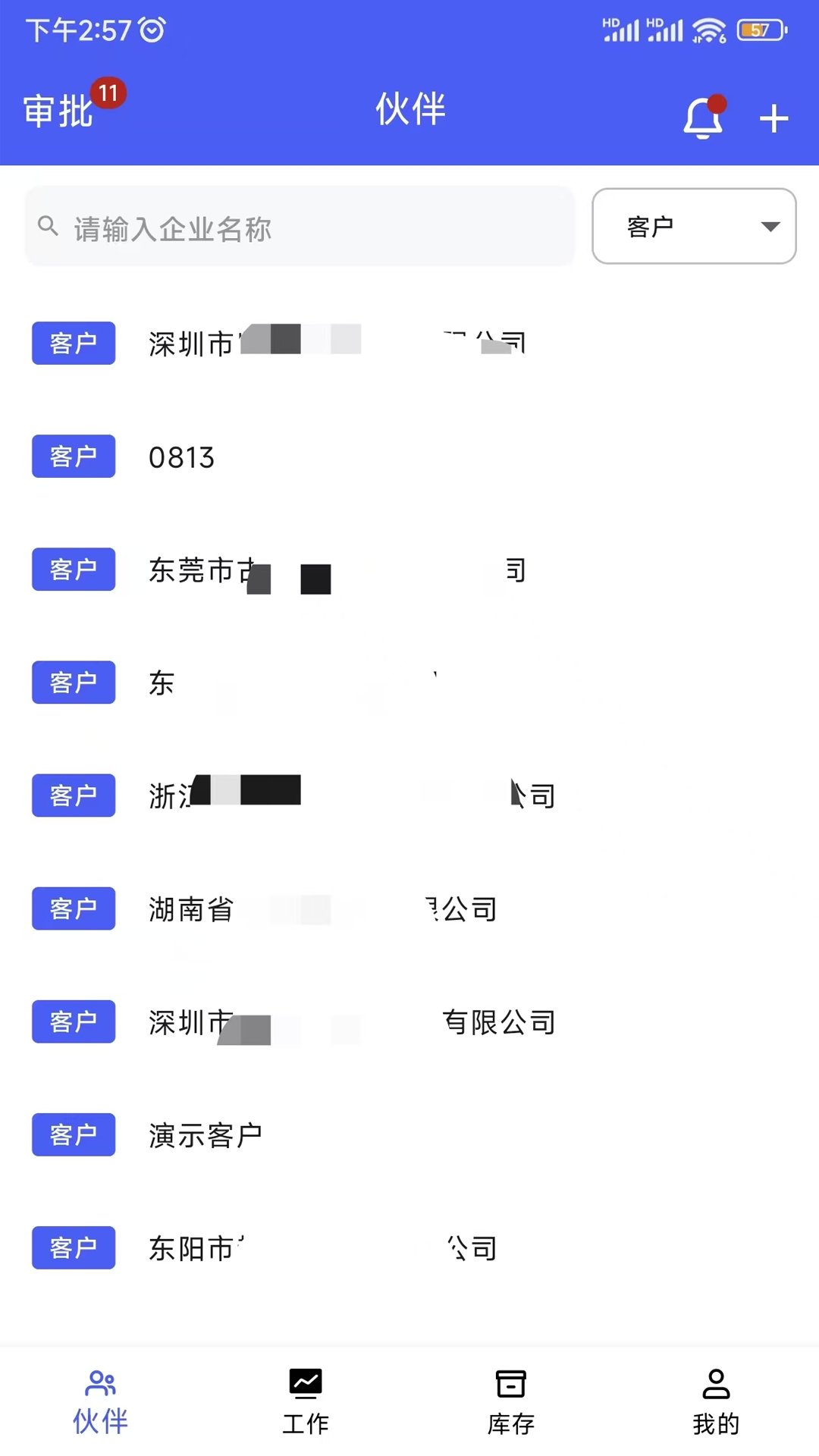Tap the 客户 badge on the 湖南省 entry
This screenshot has height=1456, width=819.
[73, 908]
